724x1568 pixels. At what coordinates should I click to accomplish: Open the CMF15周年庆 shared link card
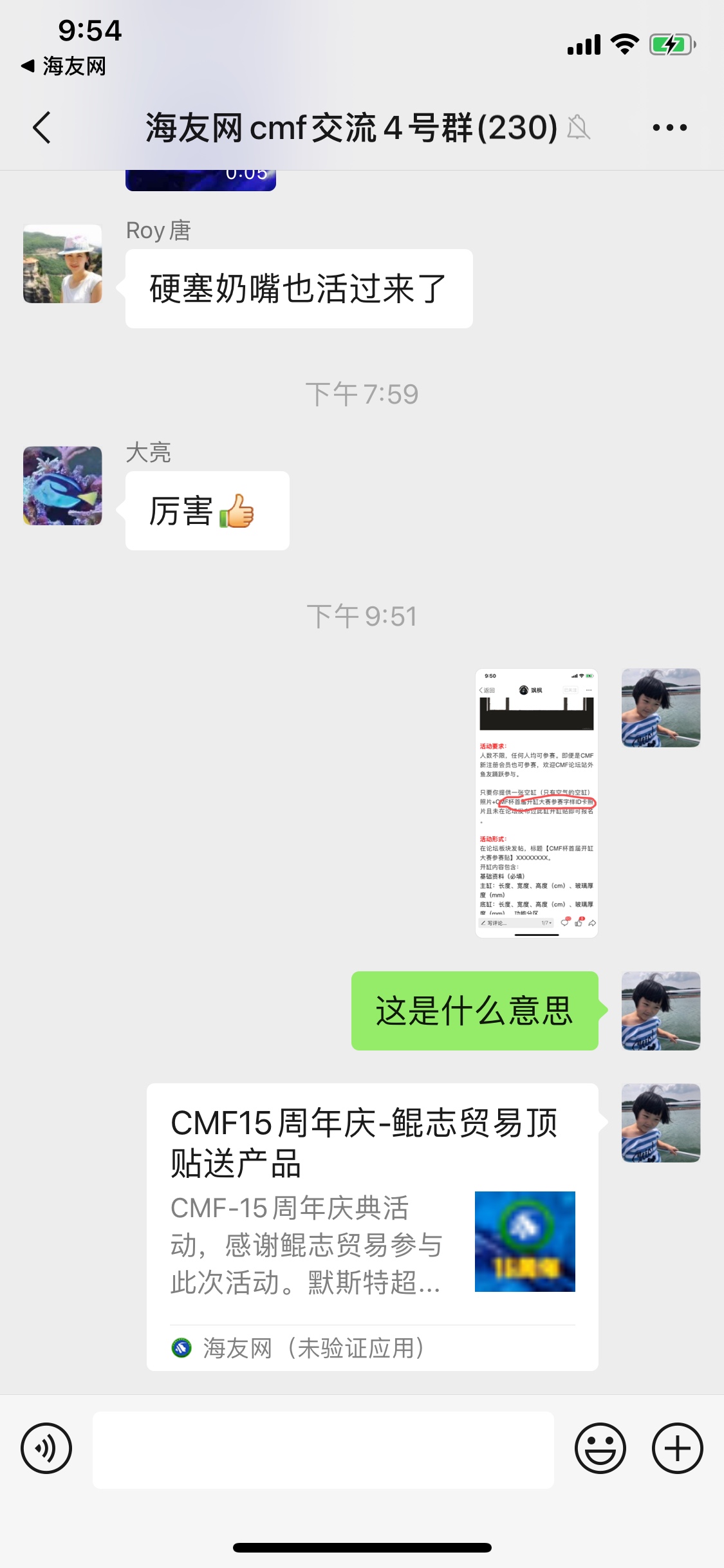pyautogui.click(x=372, y=1226)
